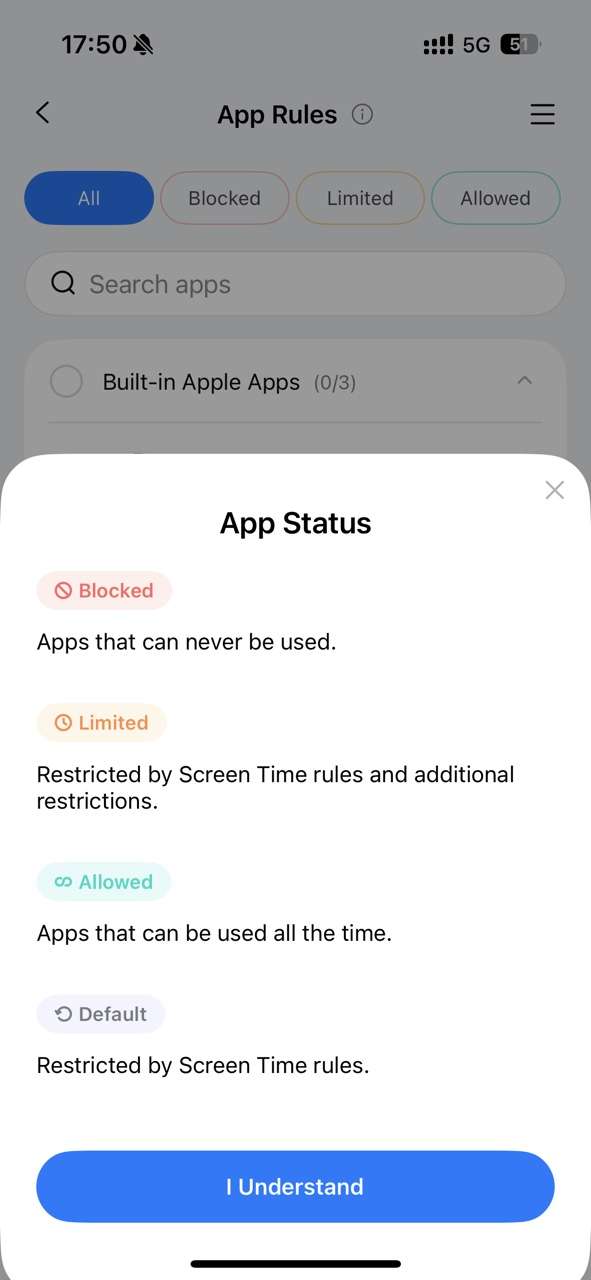The image size is (591, 1280).
Task: Confirm with the I Understand button
Action: tap(295, 1186)
